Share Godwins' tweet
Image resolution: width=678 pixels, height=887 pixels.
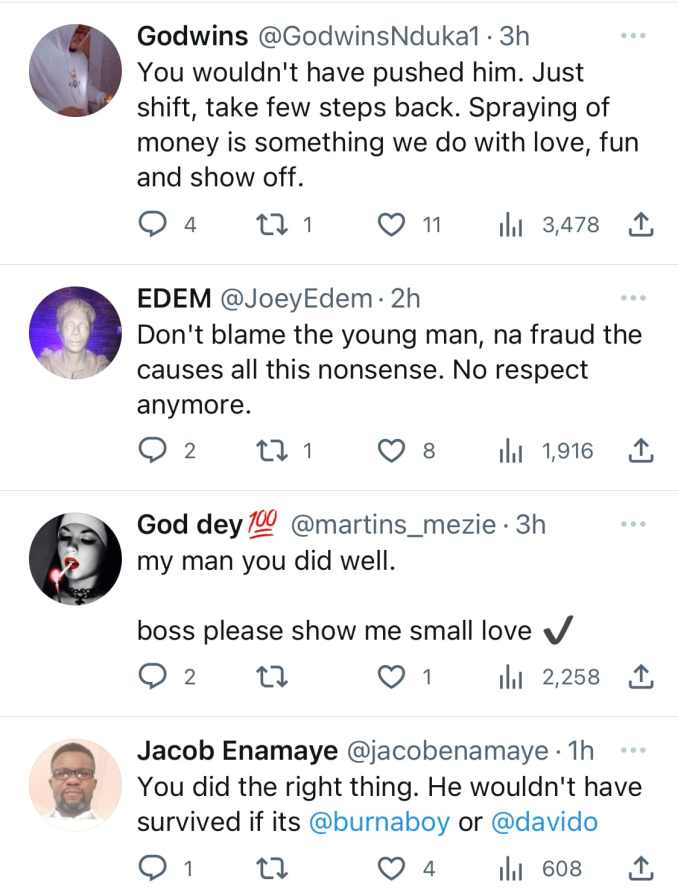pyautogui.click(x=640, y=225)
